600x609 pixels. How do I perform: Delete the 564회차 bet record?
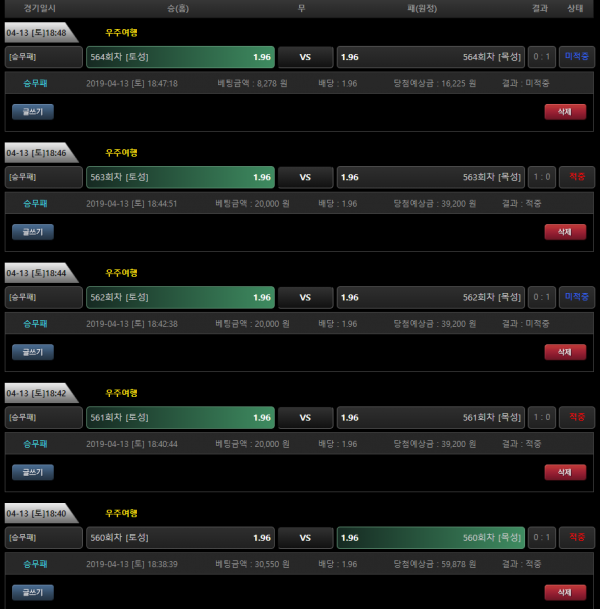(x=565, y=112)
